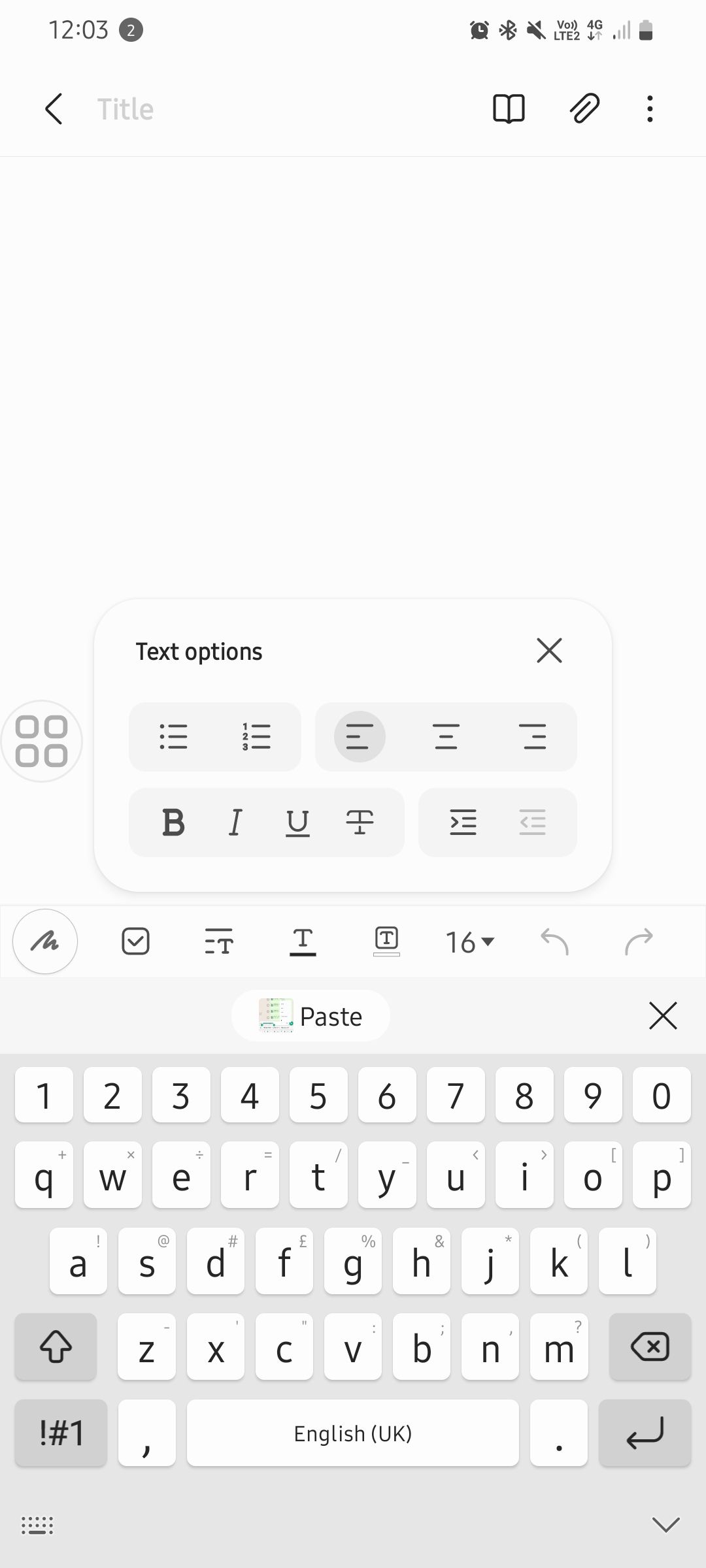Increase the text indent
This screenshot has height=1568, width=706.
[463, 822]
